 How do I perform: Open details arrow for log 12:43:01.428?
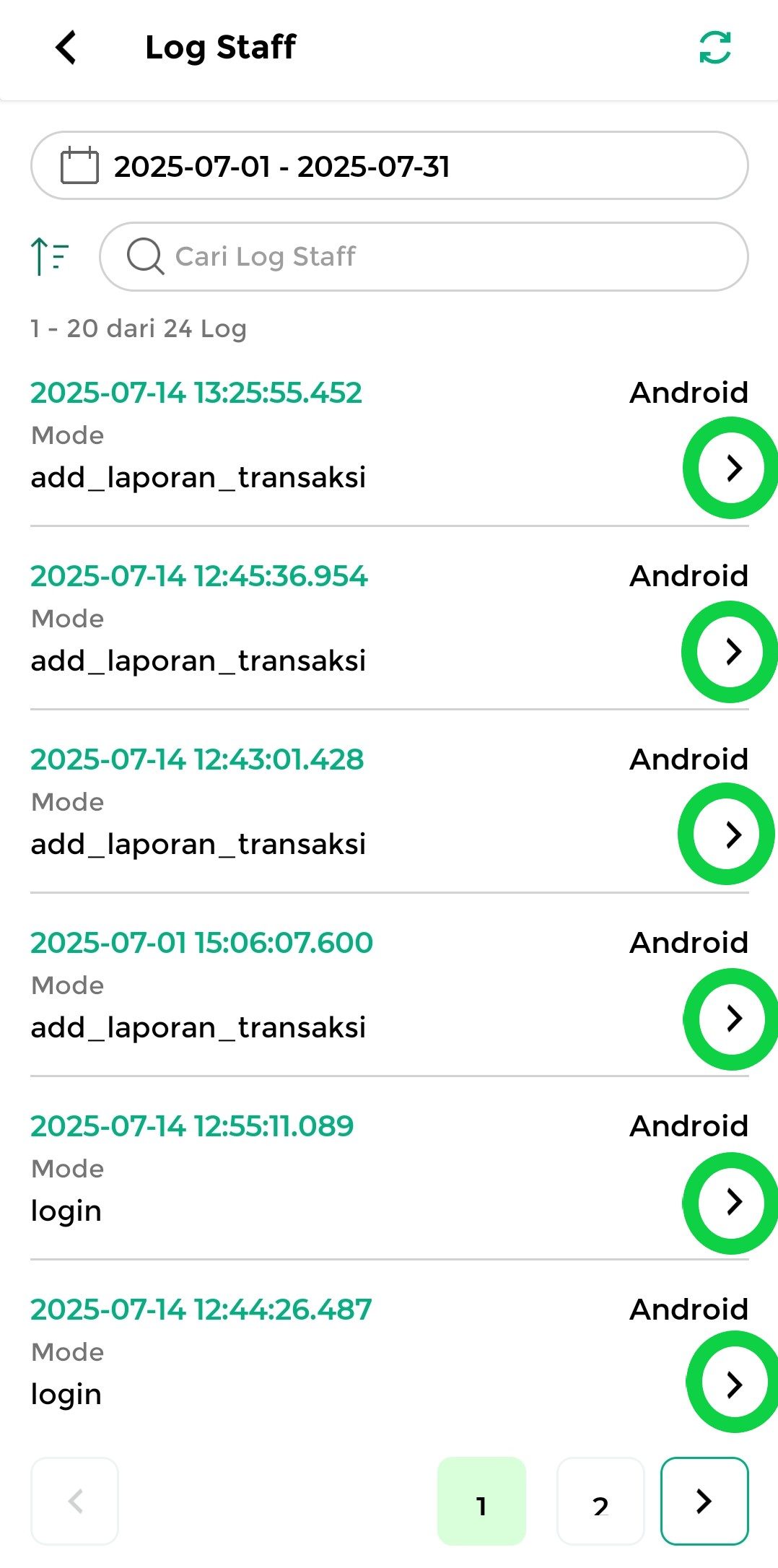pyautogui.click(x=727, y=835)
